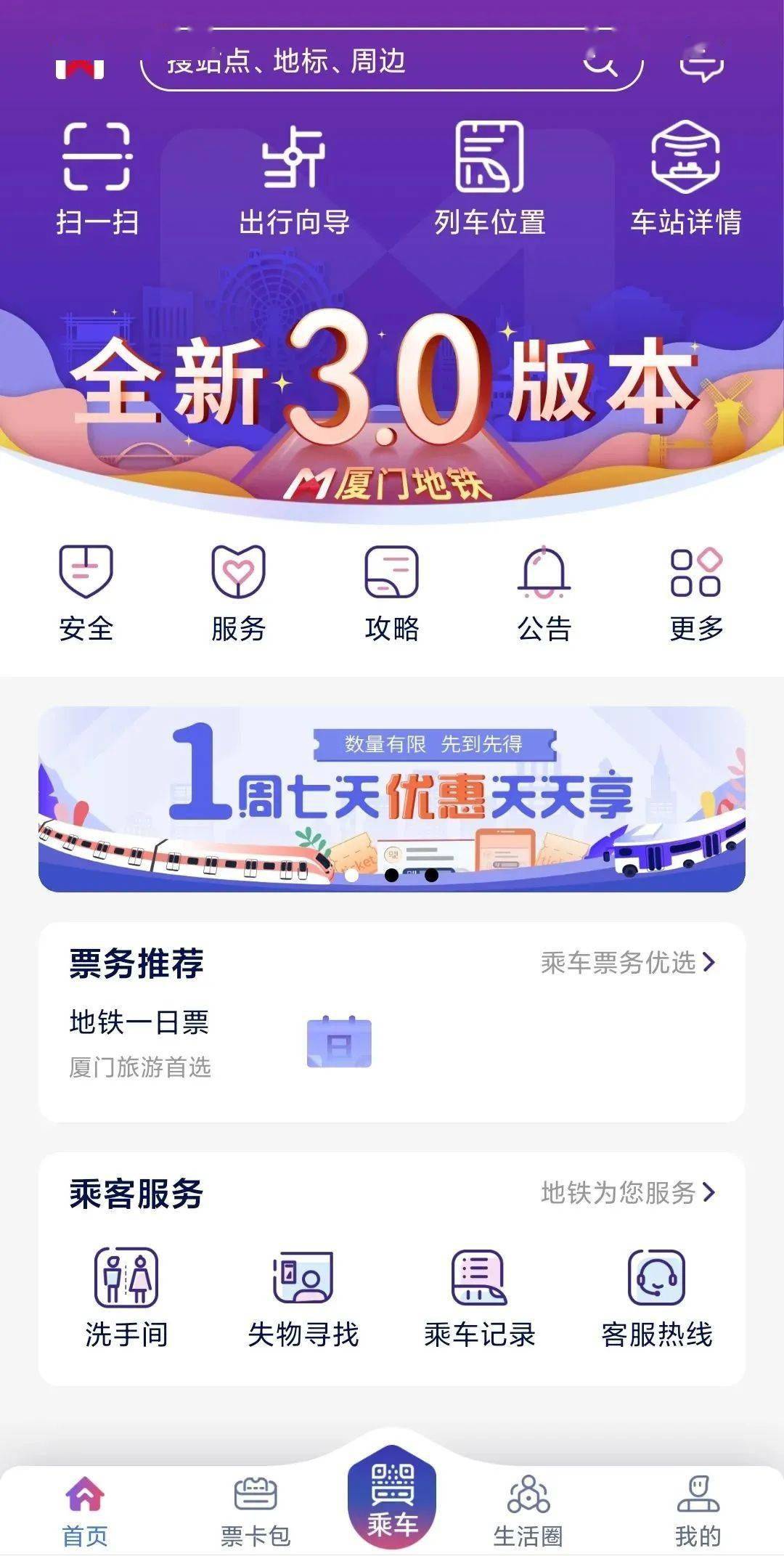The width and height of the screenshot is (784, 1556).
Task: View 车站详情 station details
Action: click(x=686, y=179)
